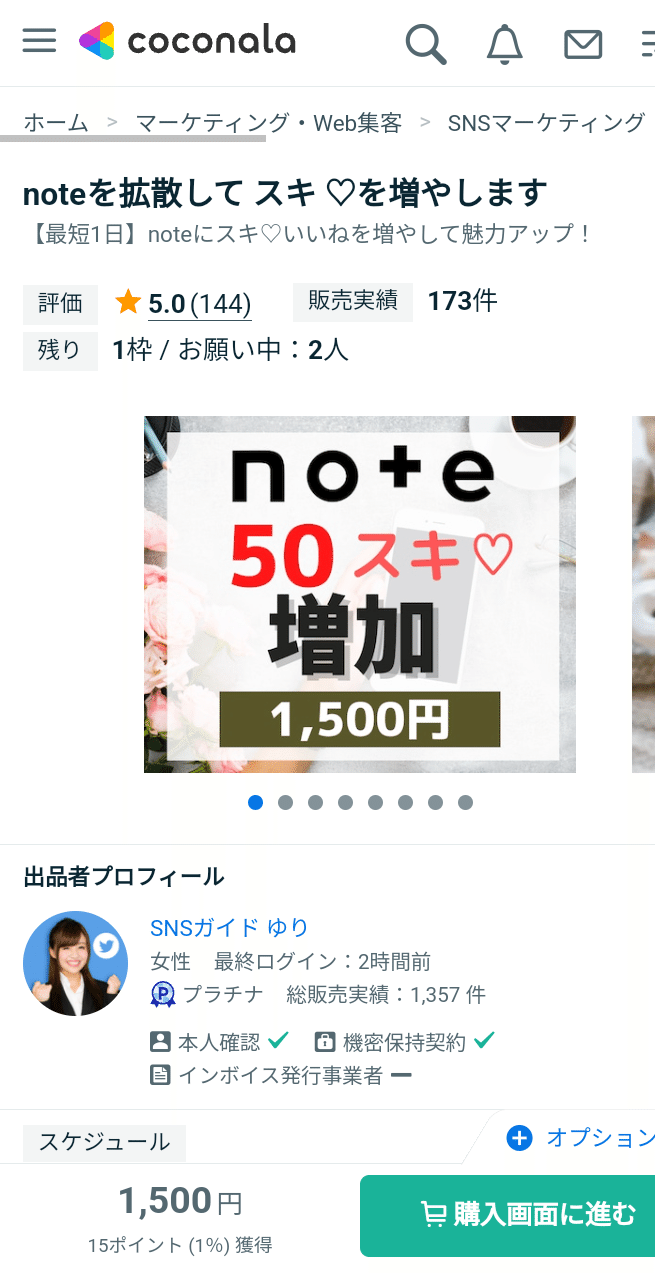Viewport: 655px width, 1273px height.
Task: Open the hamburger menu
Action: (39, 41)
